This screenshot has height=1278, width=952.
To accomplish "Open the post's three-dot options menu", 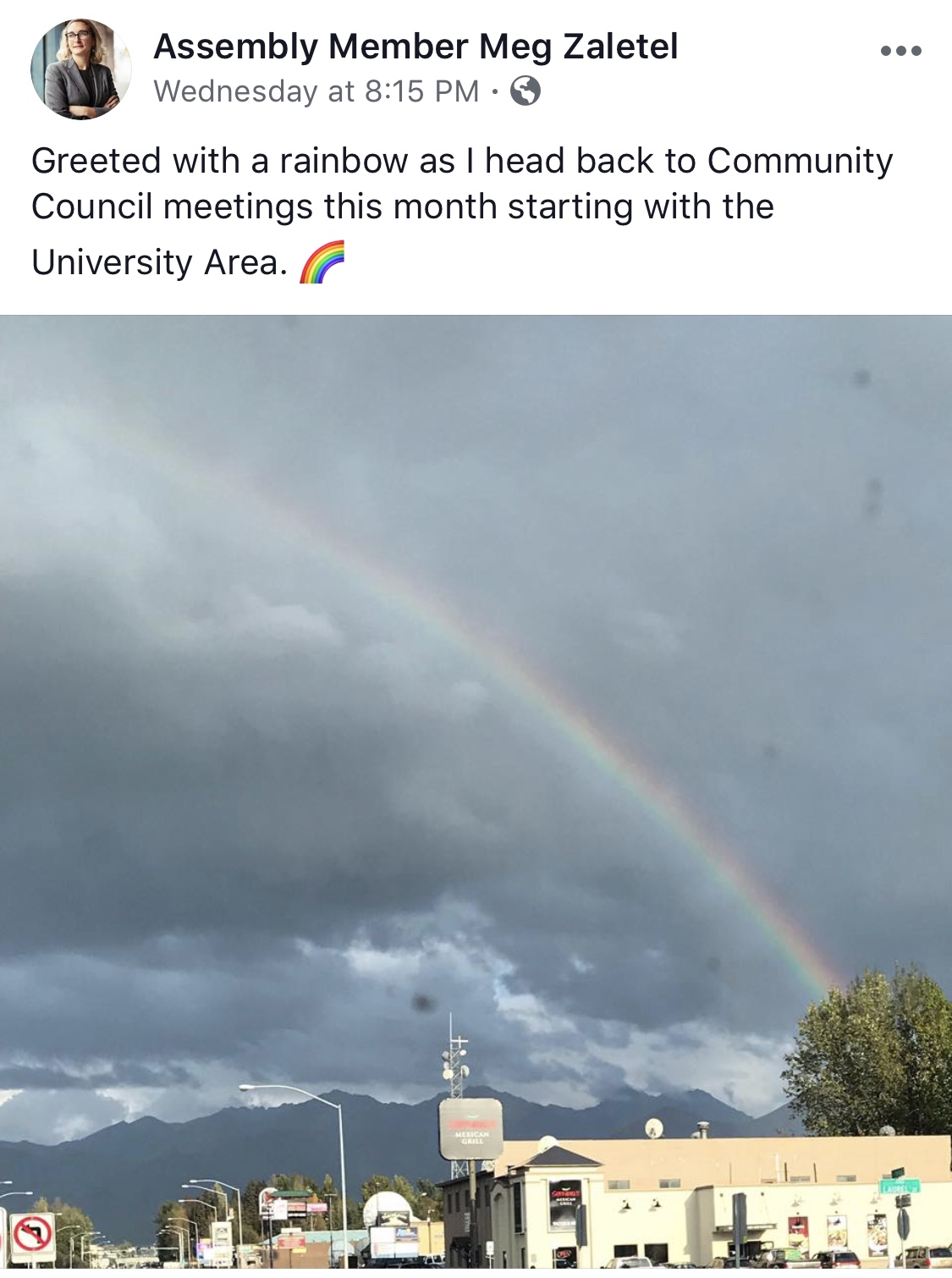I will click(x=900, y=51).
